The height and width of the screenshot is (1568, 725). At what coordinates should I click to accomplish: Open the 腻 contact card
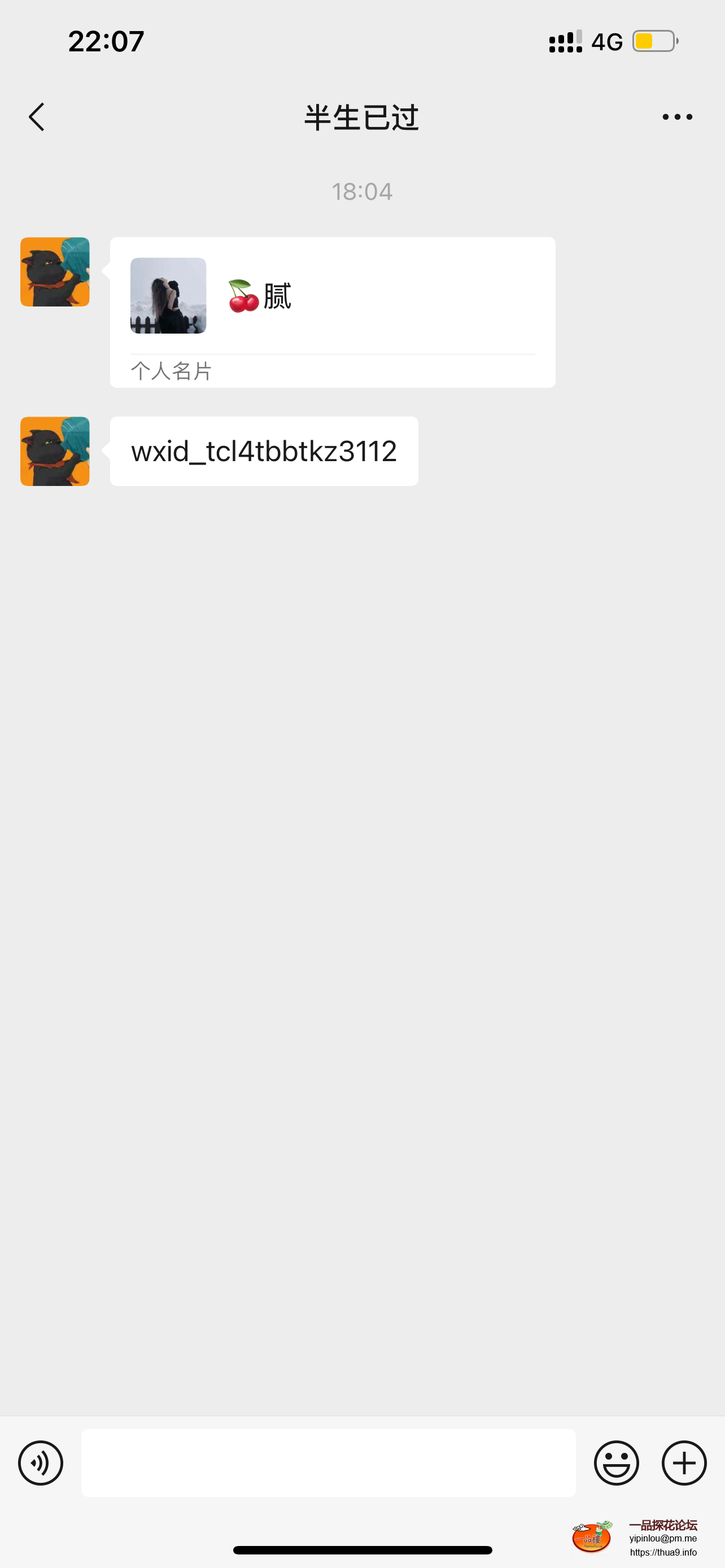tap(332, 310)
